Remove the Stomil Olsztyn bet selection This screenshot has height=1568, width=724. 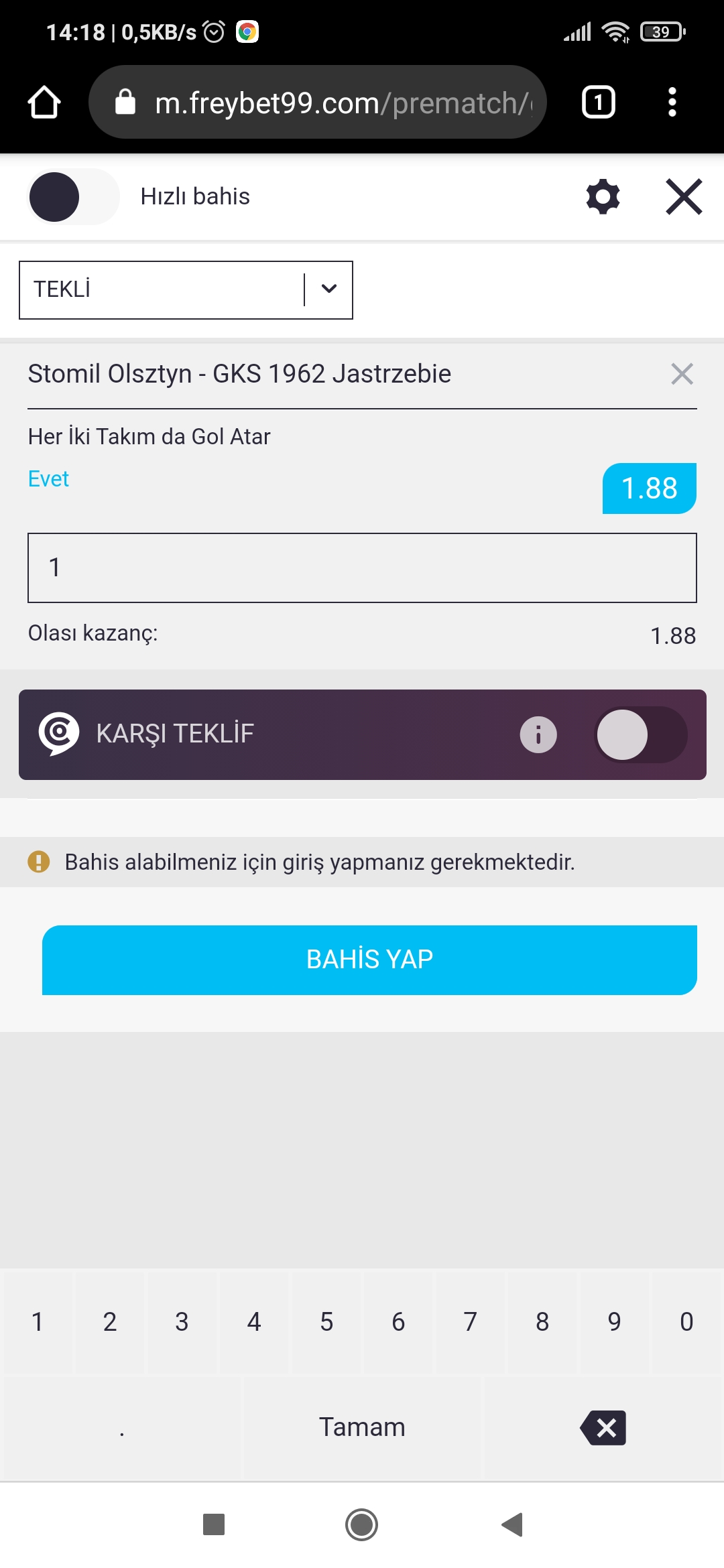tap(682, 374)
